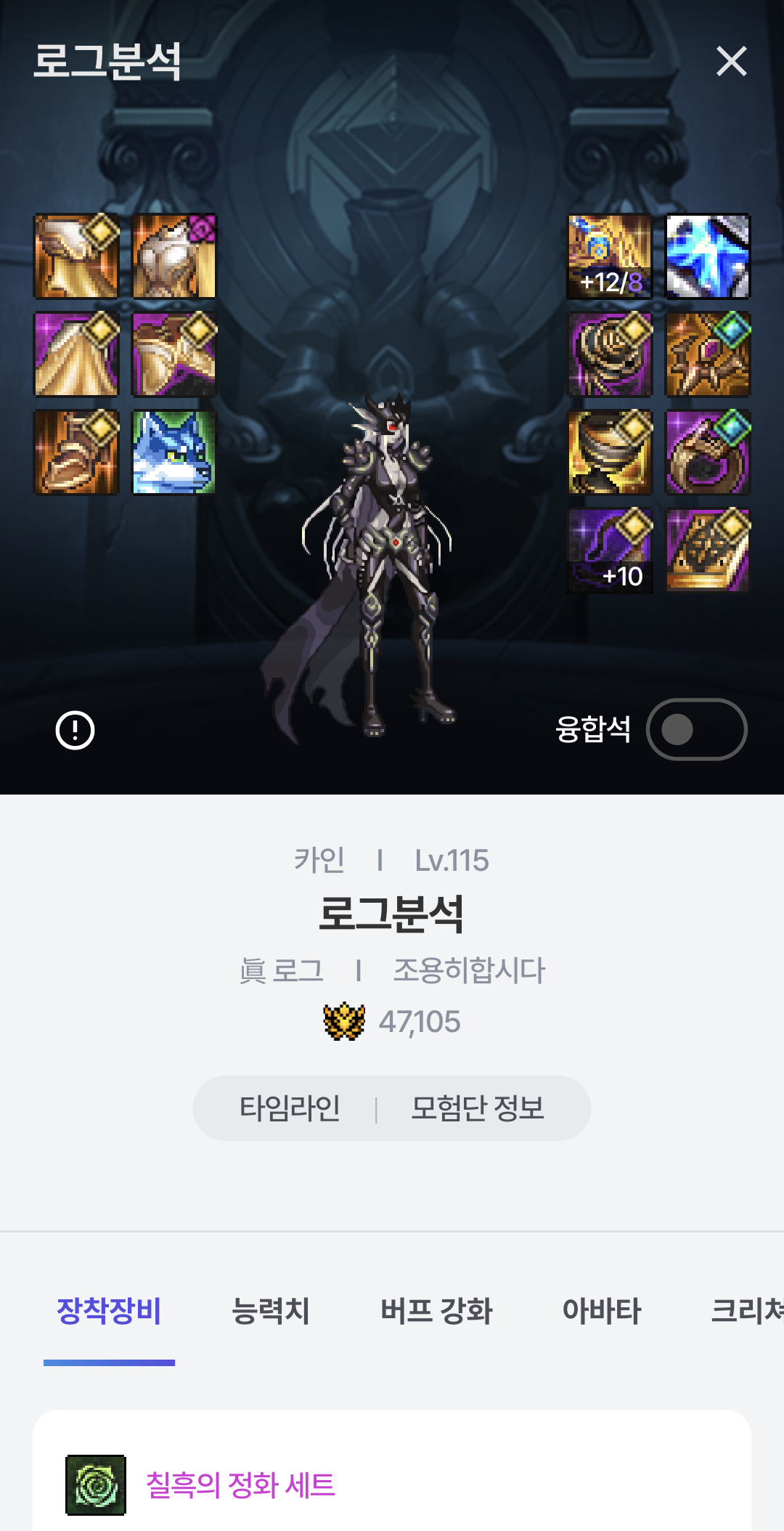The image size is (784, 1531).
Task: Switch to the 아바타 tab
Action: point(602,1311)
